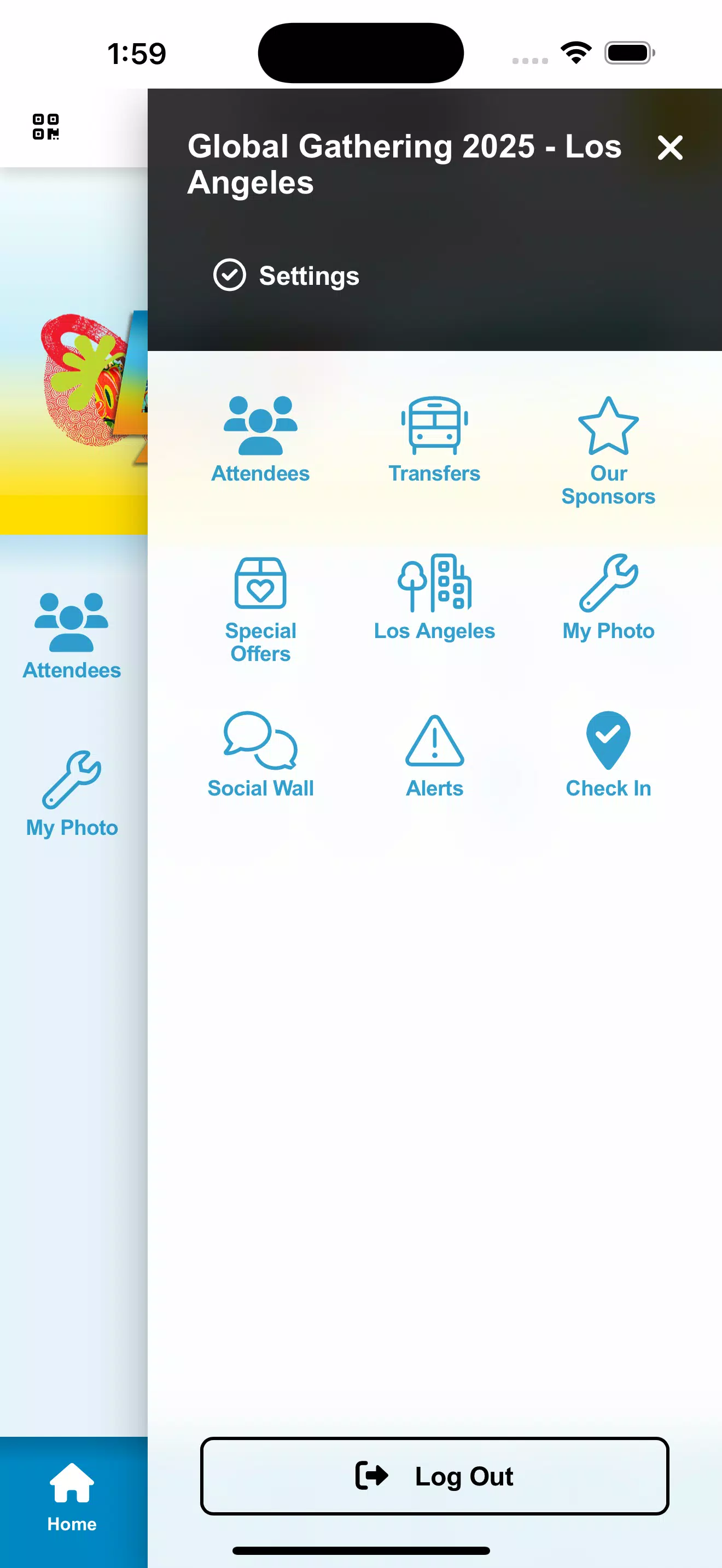Close the side menu drawer
The image size is (722, 1568).
pyautogui.click(x=669, y=148)
